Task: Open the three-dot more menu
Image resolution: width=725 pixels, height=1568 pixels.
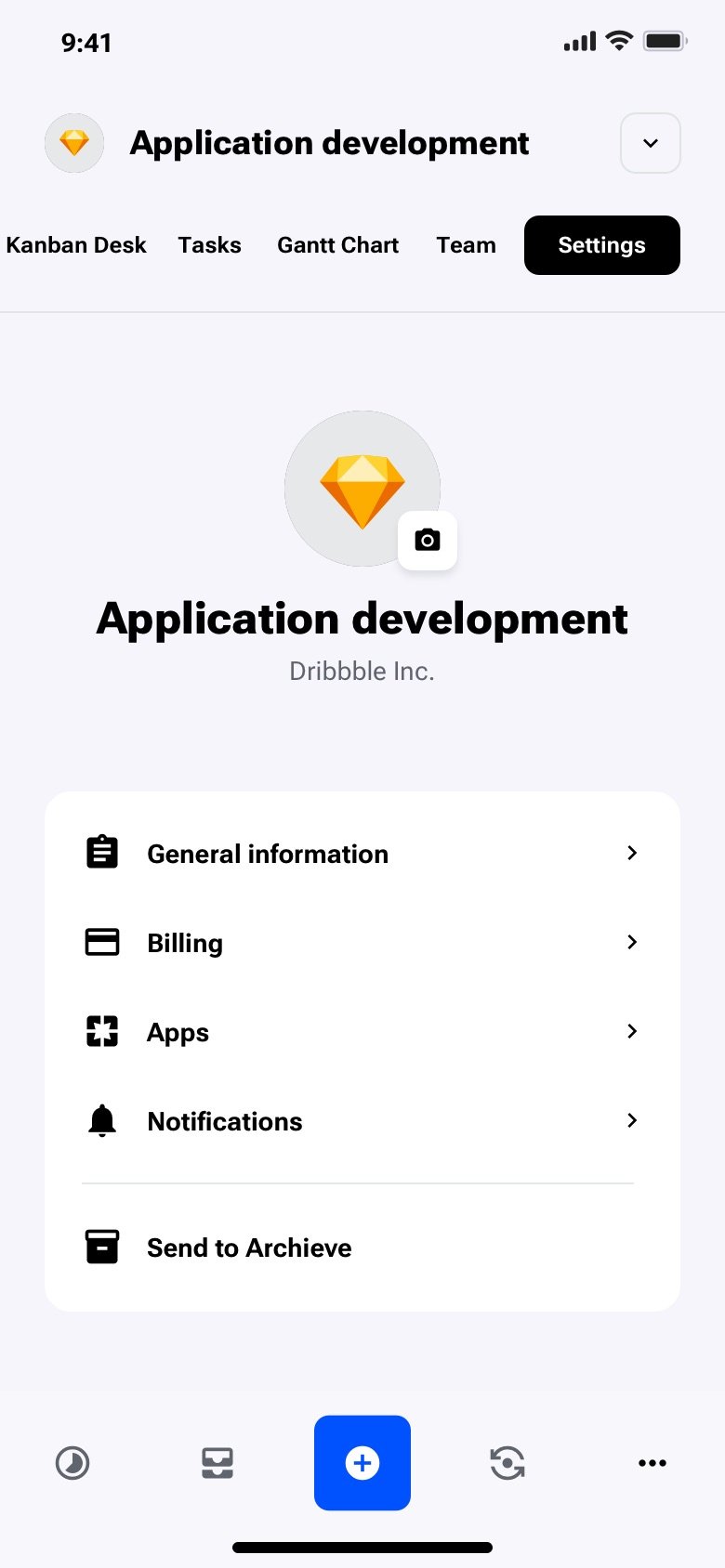Action: tap(652, 1463)
